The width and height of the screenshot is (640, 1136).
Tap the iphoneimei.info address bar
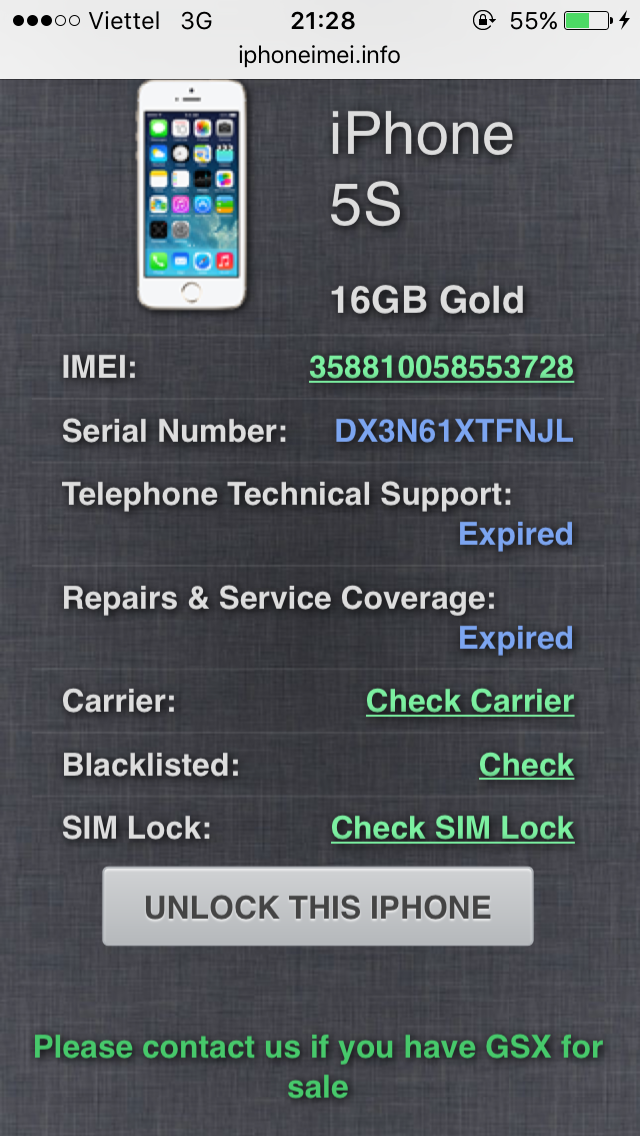[320, 55]
